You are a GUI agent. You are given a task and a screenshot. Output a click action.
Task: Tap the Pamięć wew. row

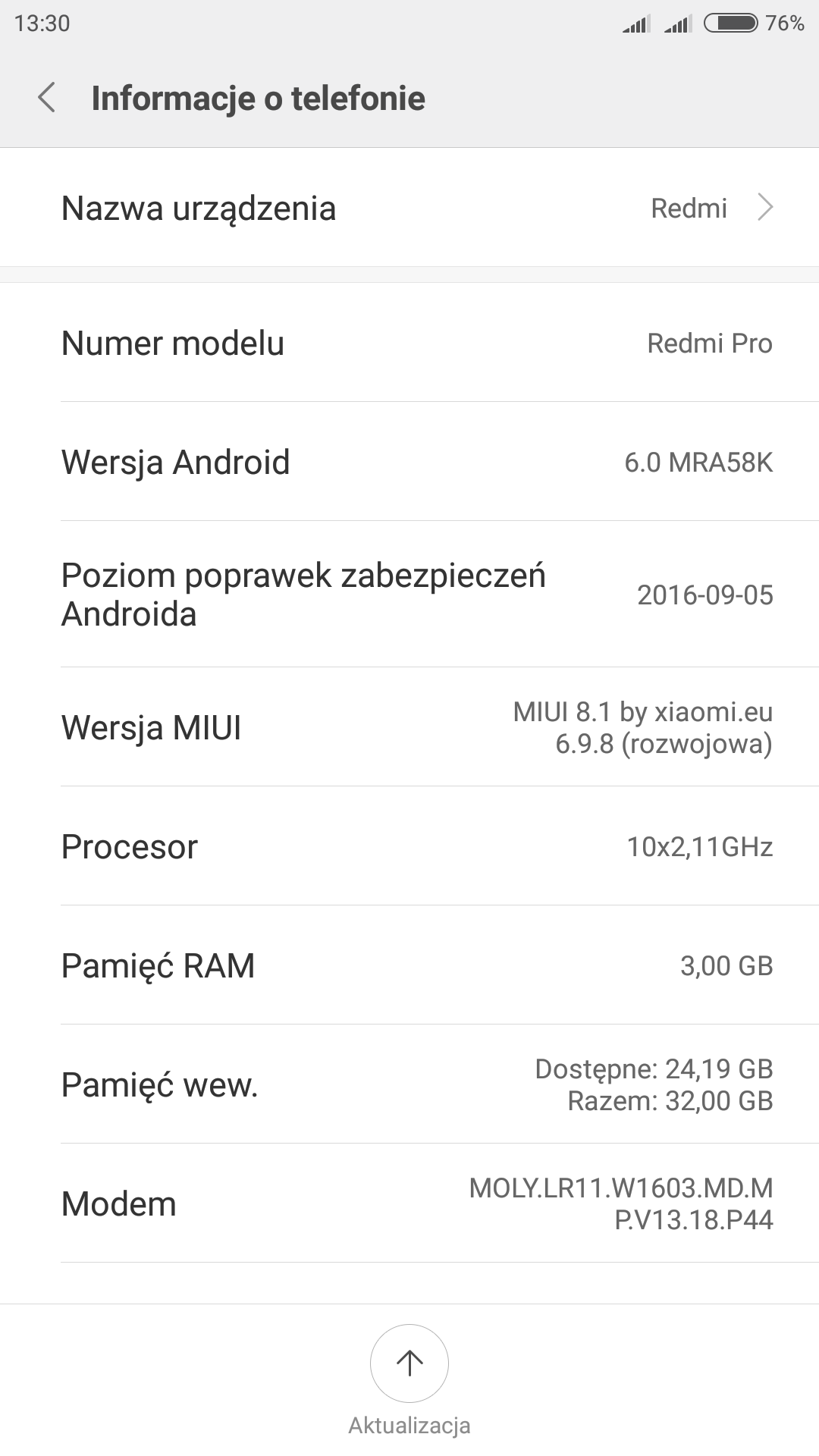point(409,1084)
